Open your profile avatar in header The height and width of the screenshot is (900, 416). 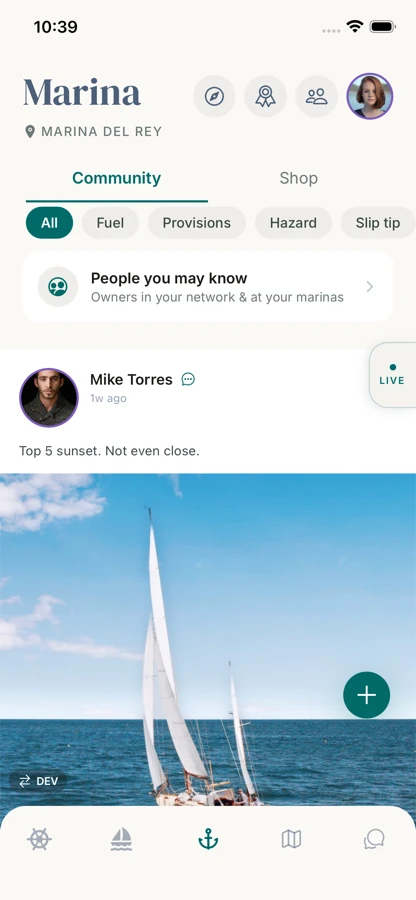coord(370,96)
